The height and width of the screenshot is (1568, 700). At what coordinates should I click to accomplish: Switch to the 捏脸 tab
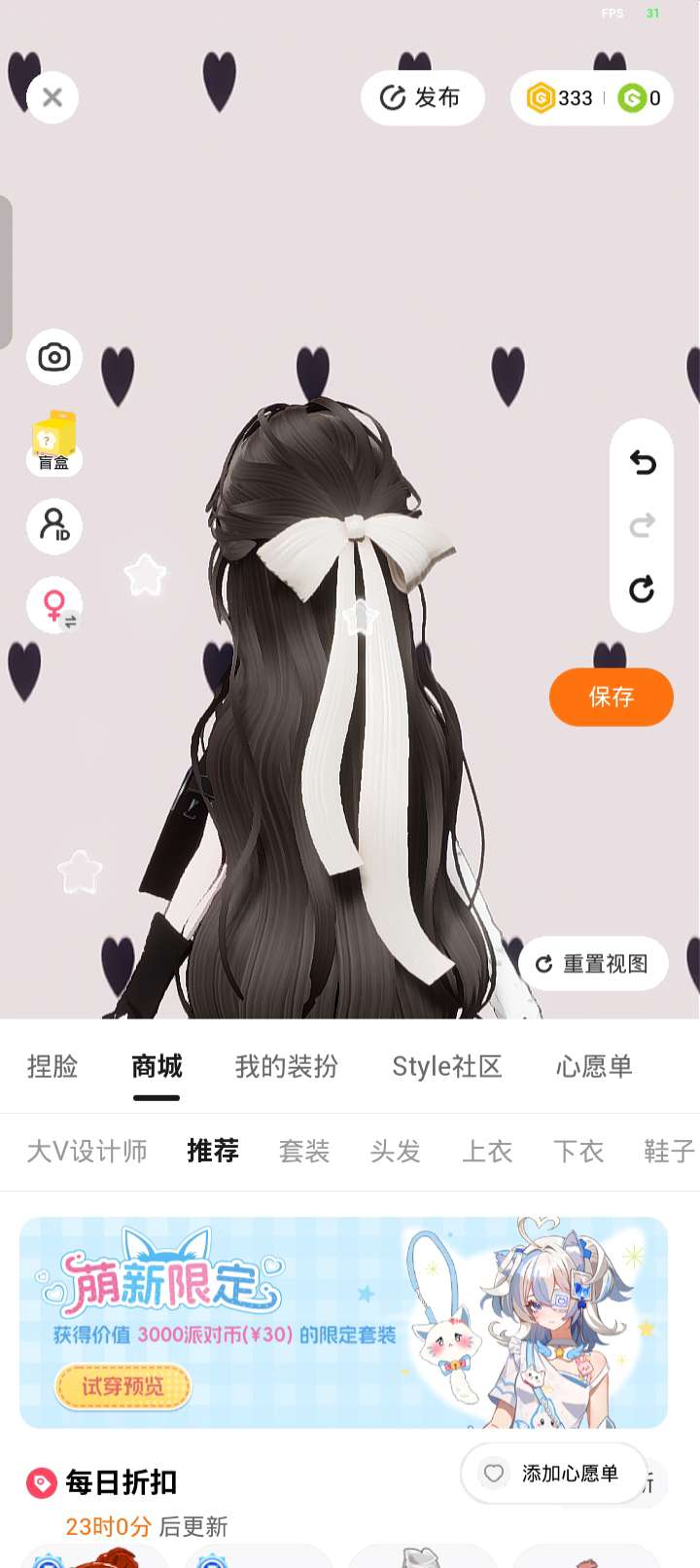52,1066
